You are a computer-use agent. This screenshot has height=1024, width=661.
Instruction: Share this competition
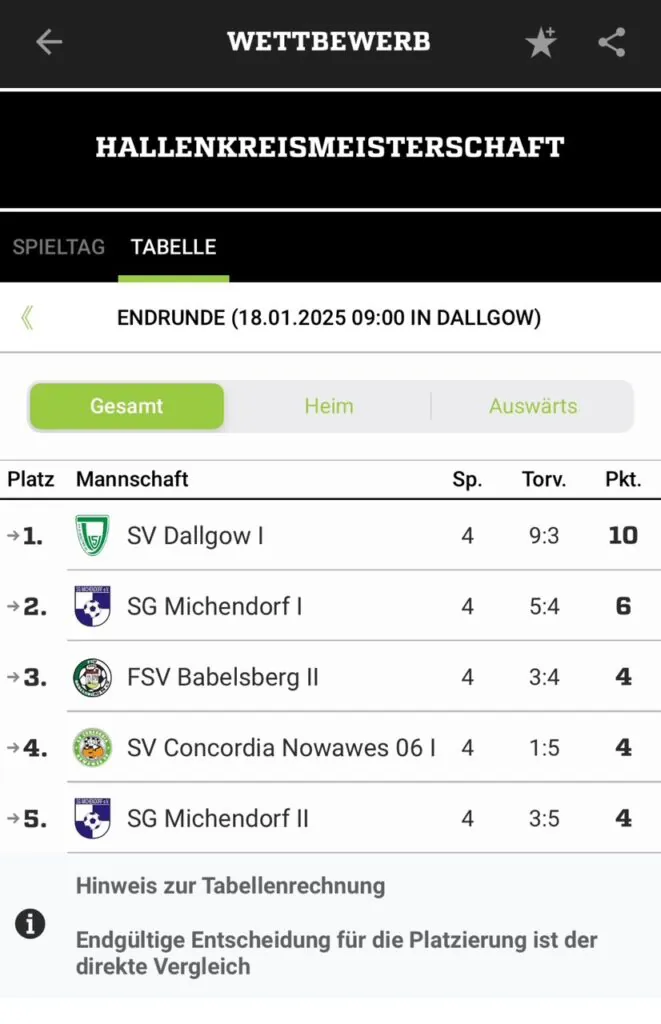click(611, 42)
